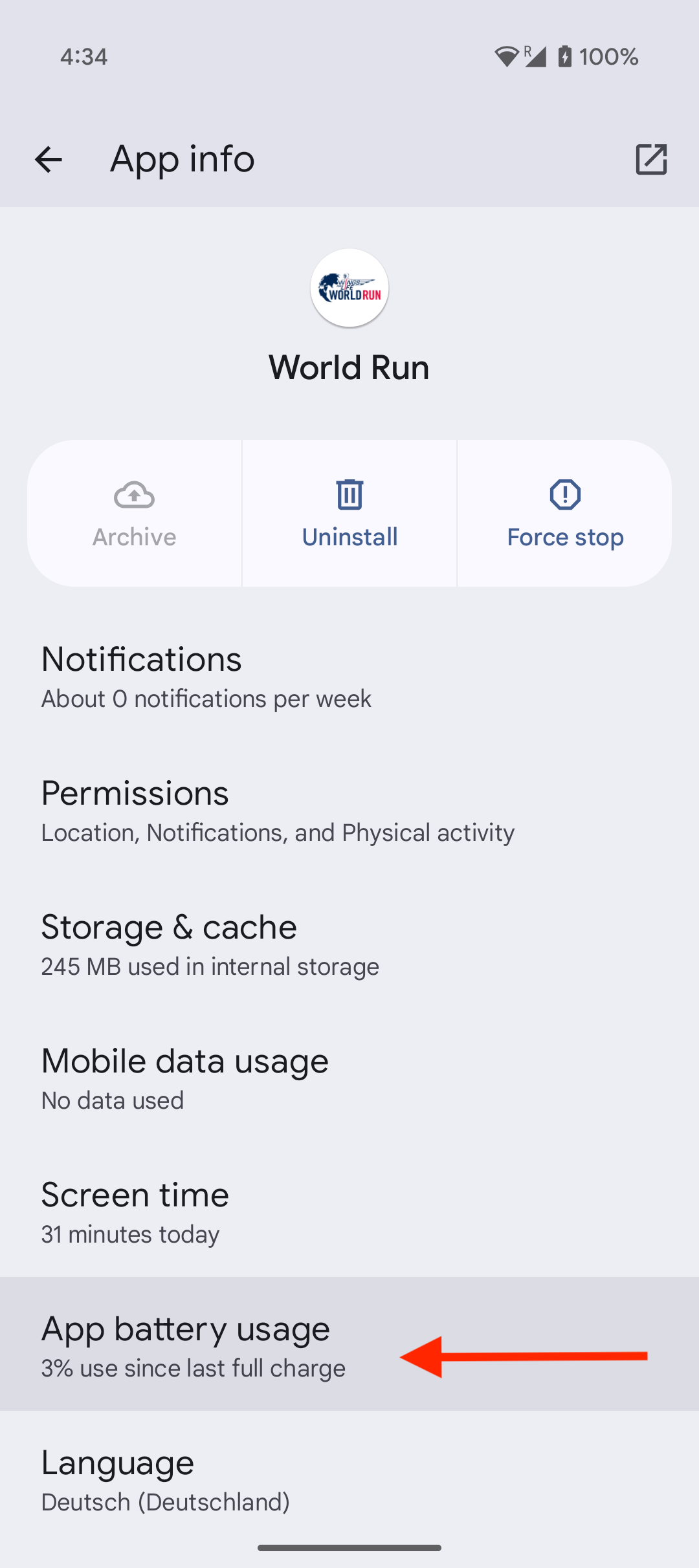
Task: Tap the Archive button
Action: pos(135,514)
